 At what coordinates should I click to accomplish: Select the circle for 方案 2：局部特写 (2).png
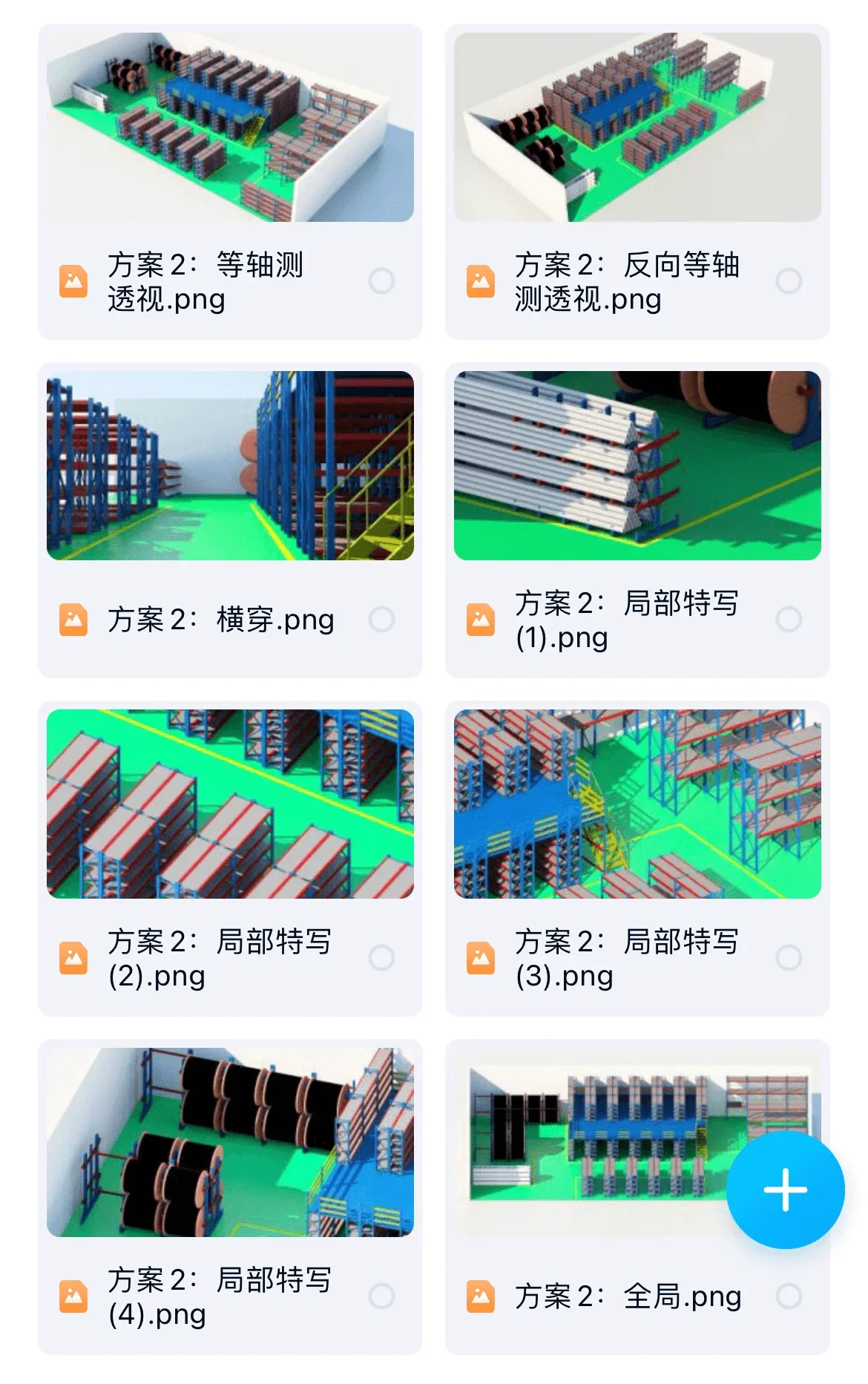pos(381,957)
